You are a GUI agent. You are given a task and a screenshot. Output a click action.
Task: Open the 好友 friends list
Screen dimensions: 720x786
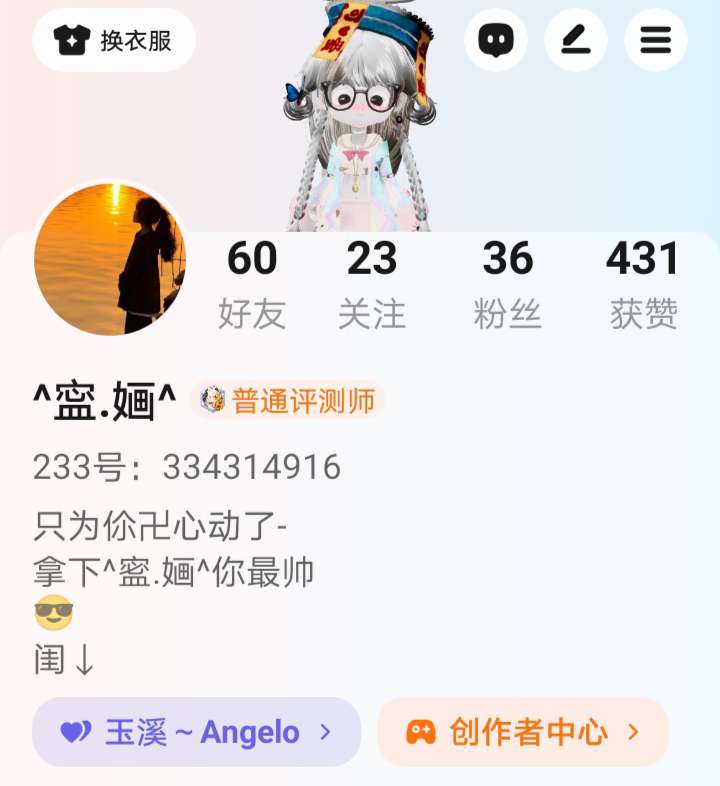coord(252,284)
